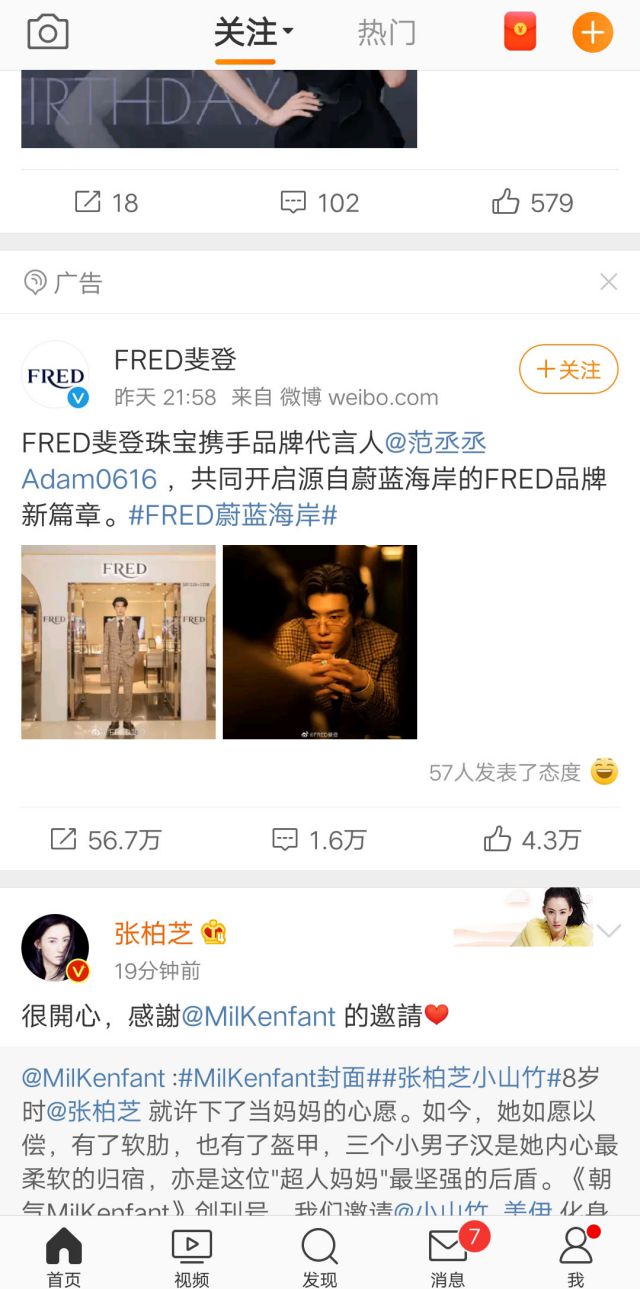Open FRED斐登 profile avatar
The height and width of the screenshot is (1289, 640).
(x=56, y=375)
